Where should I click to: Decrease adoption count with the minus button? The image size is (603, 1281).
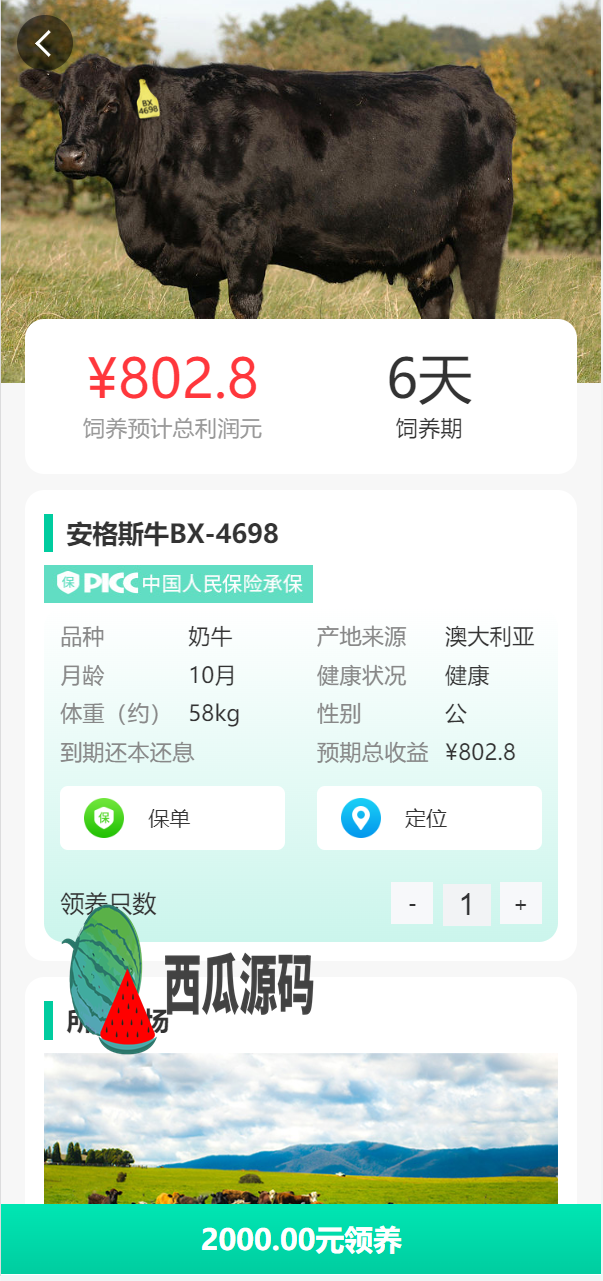[412, 904]
